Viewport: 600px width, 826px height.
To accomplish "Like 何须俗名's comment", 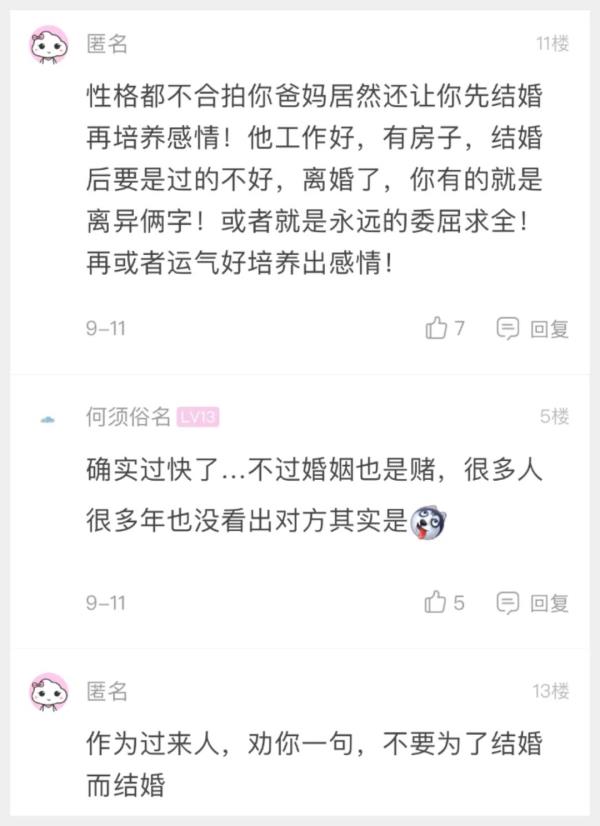I will click(x=437, y=602).
